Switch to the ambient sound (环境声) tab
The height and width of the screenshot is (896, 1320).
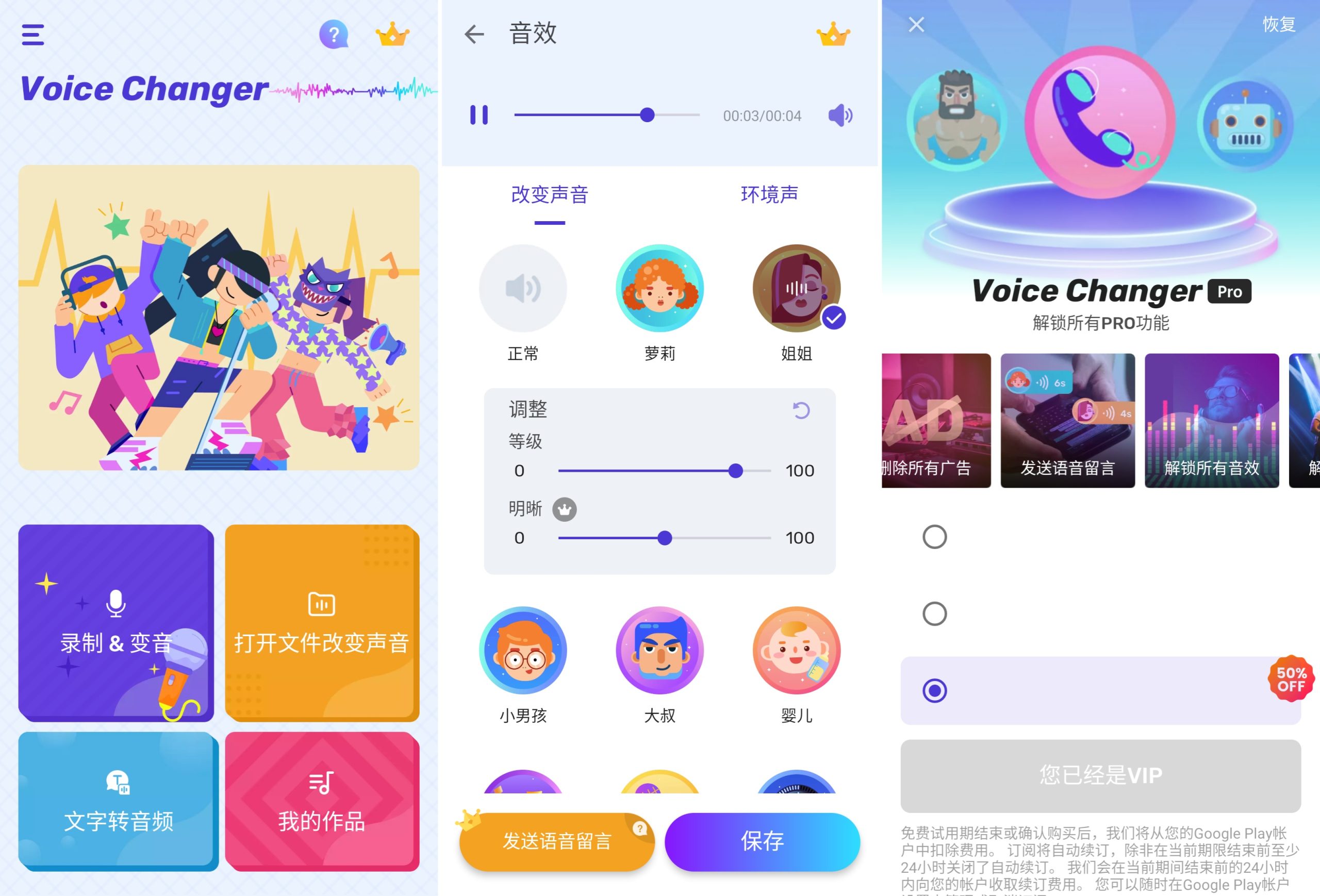[x=769, y=195]
